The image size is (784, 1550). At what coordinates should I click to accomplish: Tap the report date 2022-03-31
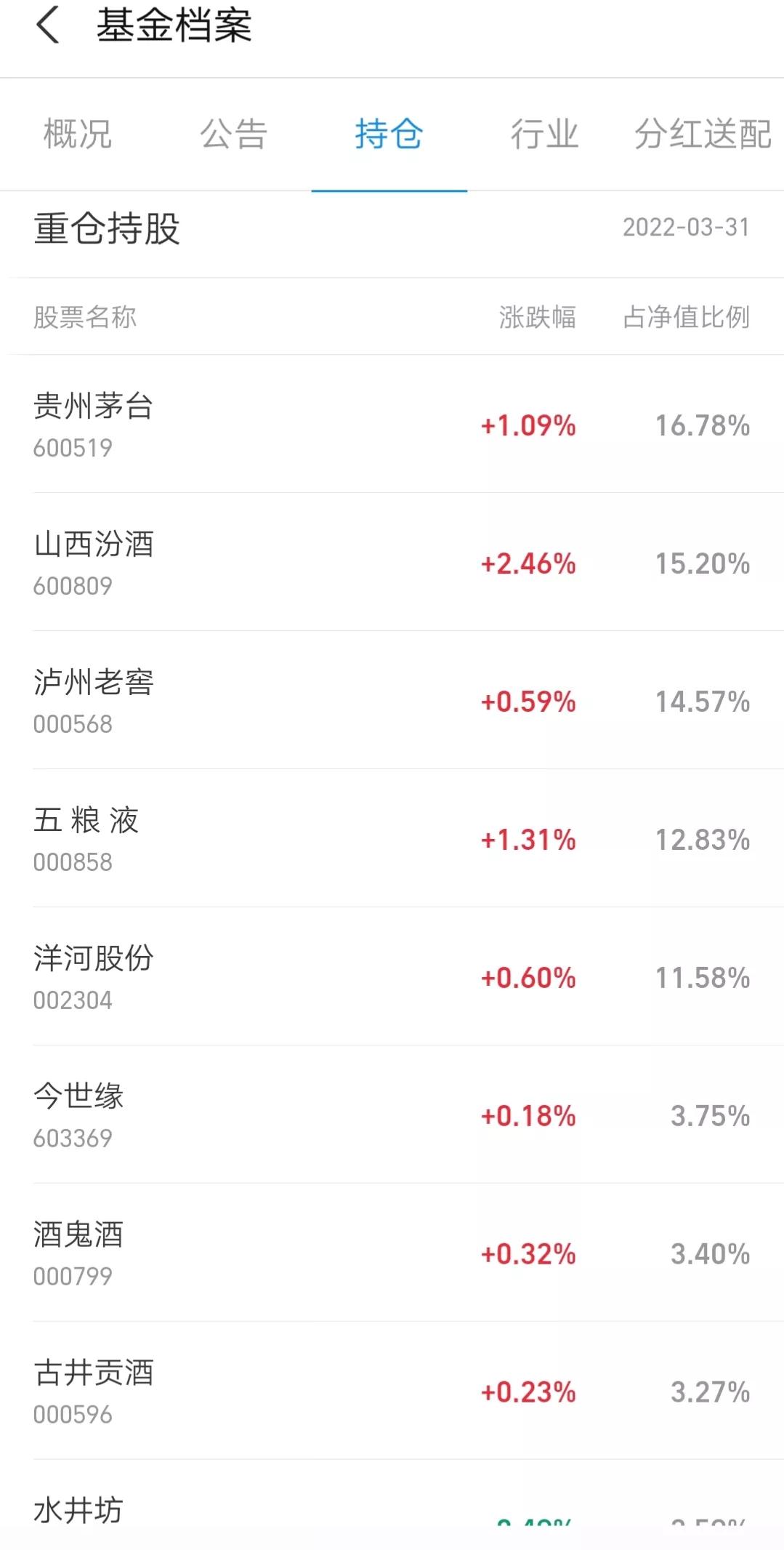[x=687, y=229]
